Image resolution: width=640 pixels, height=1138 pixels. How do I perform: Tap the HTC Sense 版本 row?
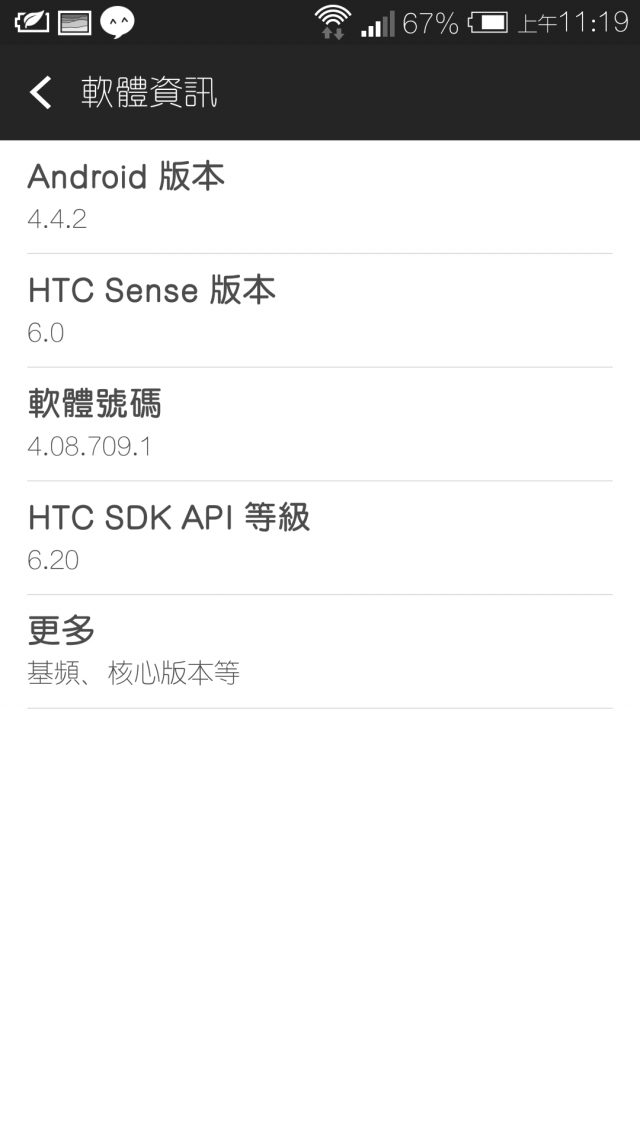pyautogui.click(x=320, y=311)
